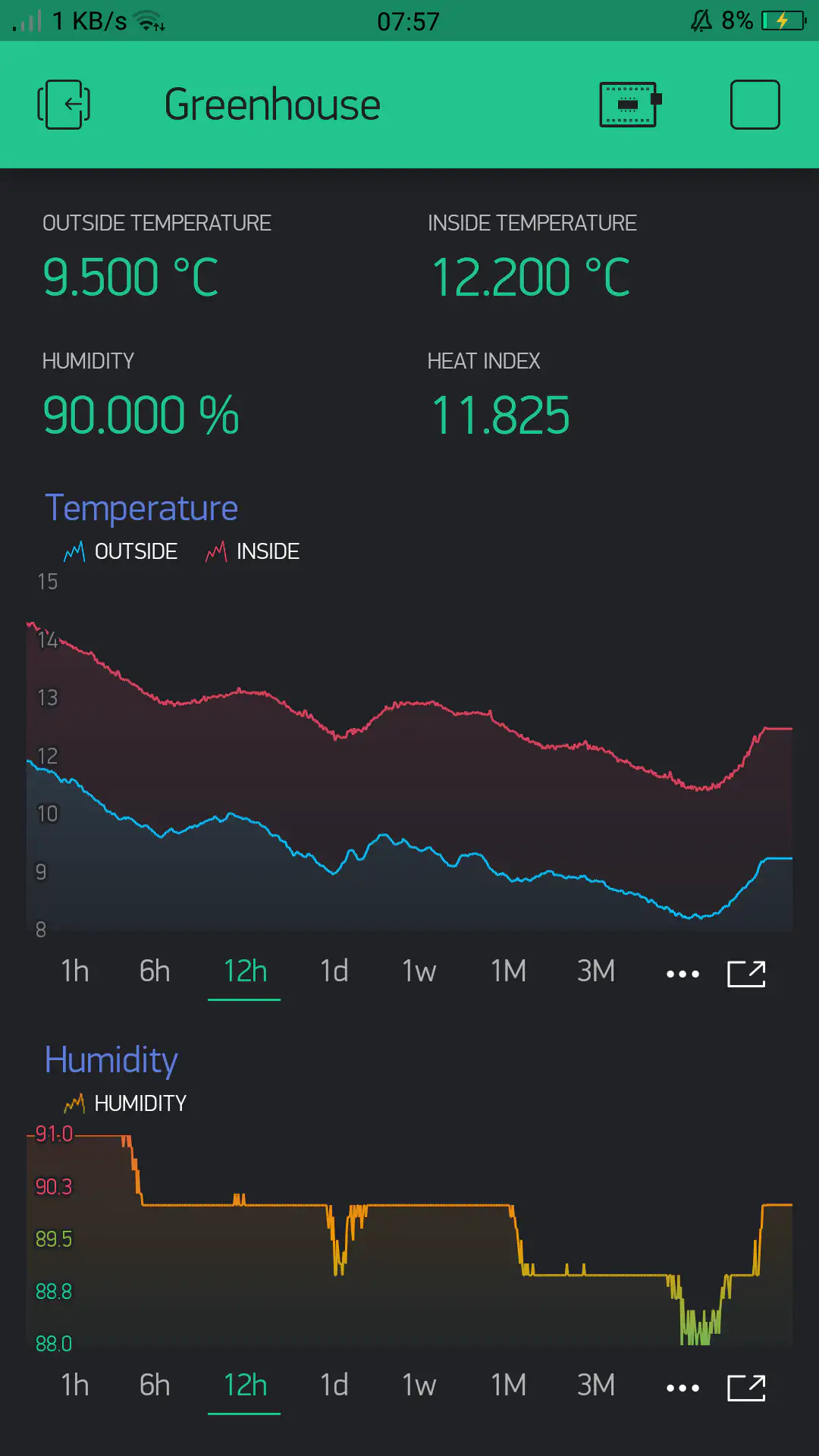Image resolution: width=819 pixels, height=1456 pixels.
Task: Expand Temperature chart to full screen
Action: coord(746,974)
